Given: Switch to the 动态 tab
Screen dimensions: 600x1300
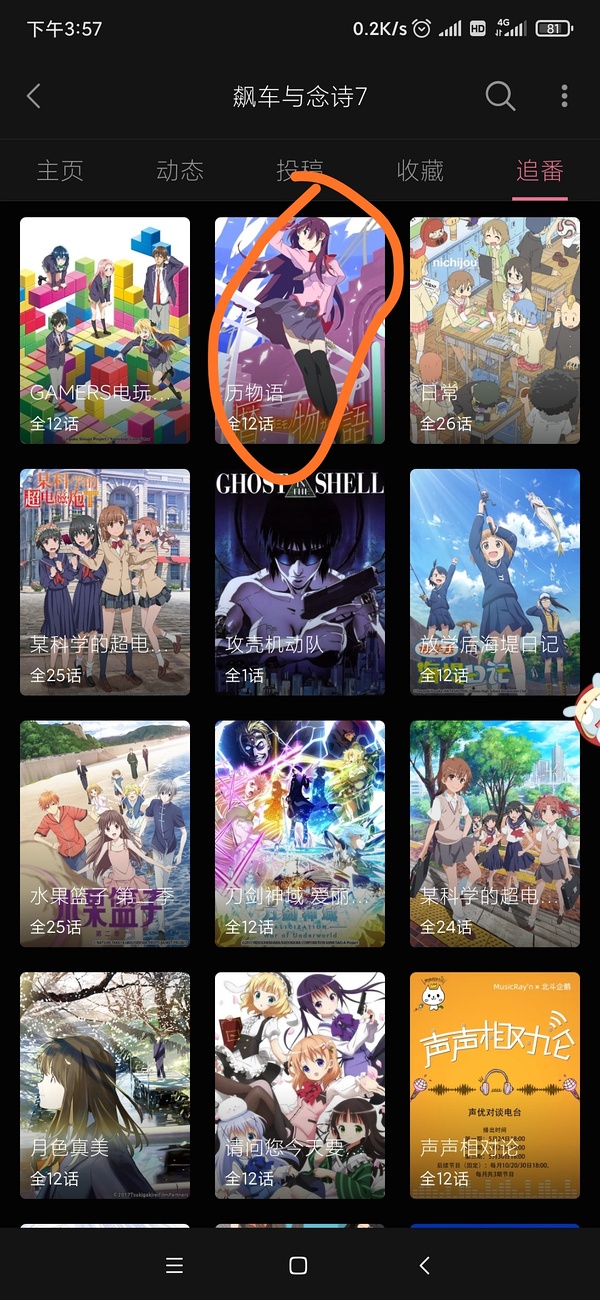Looking at the screenshot, I should 180,171.
